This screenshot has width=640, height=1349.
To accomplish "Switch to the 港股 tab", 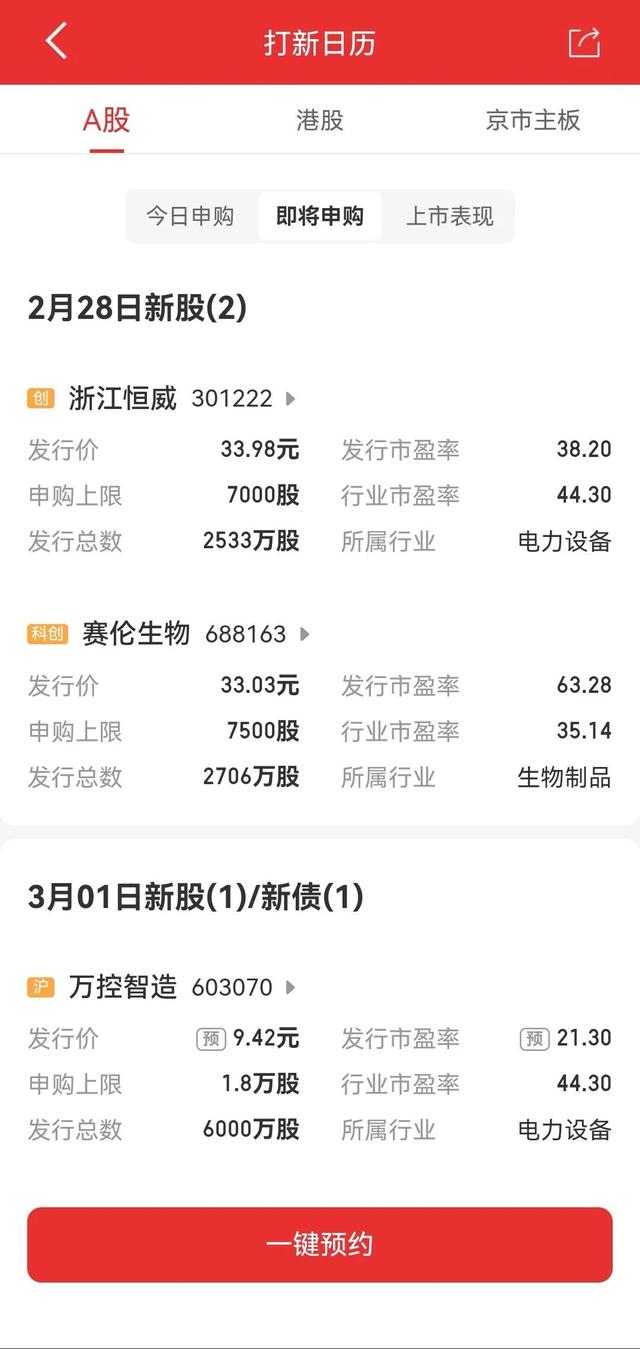I will pyautogui.click(x=320, y=121).
